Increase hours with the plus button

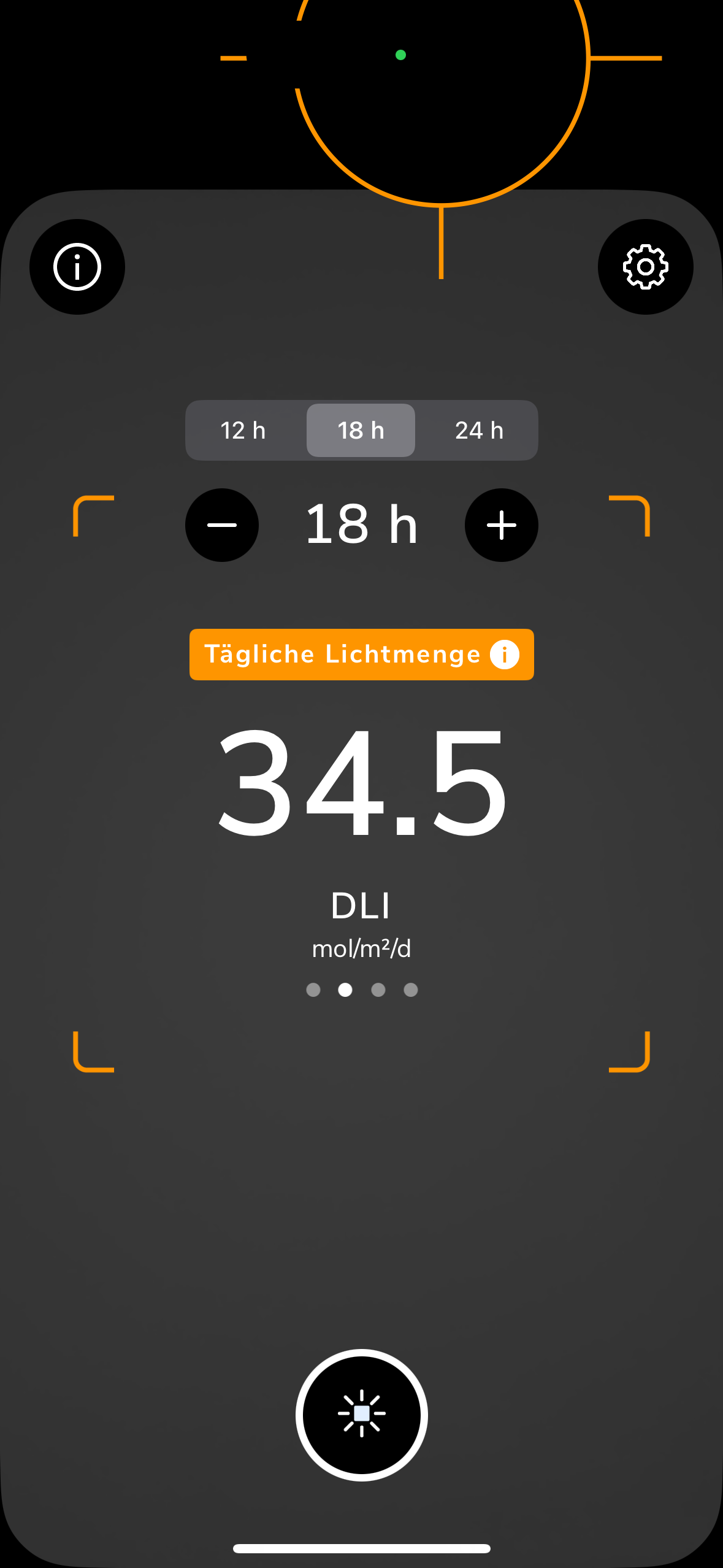pos(501,525)
